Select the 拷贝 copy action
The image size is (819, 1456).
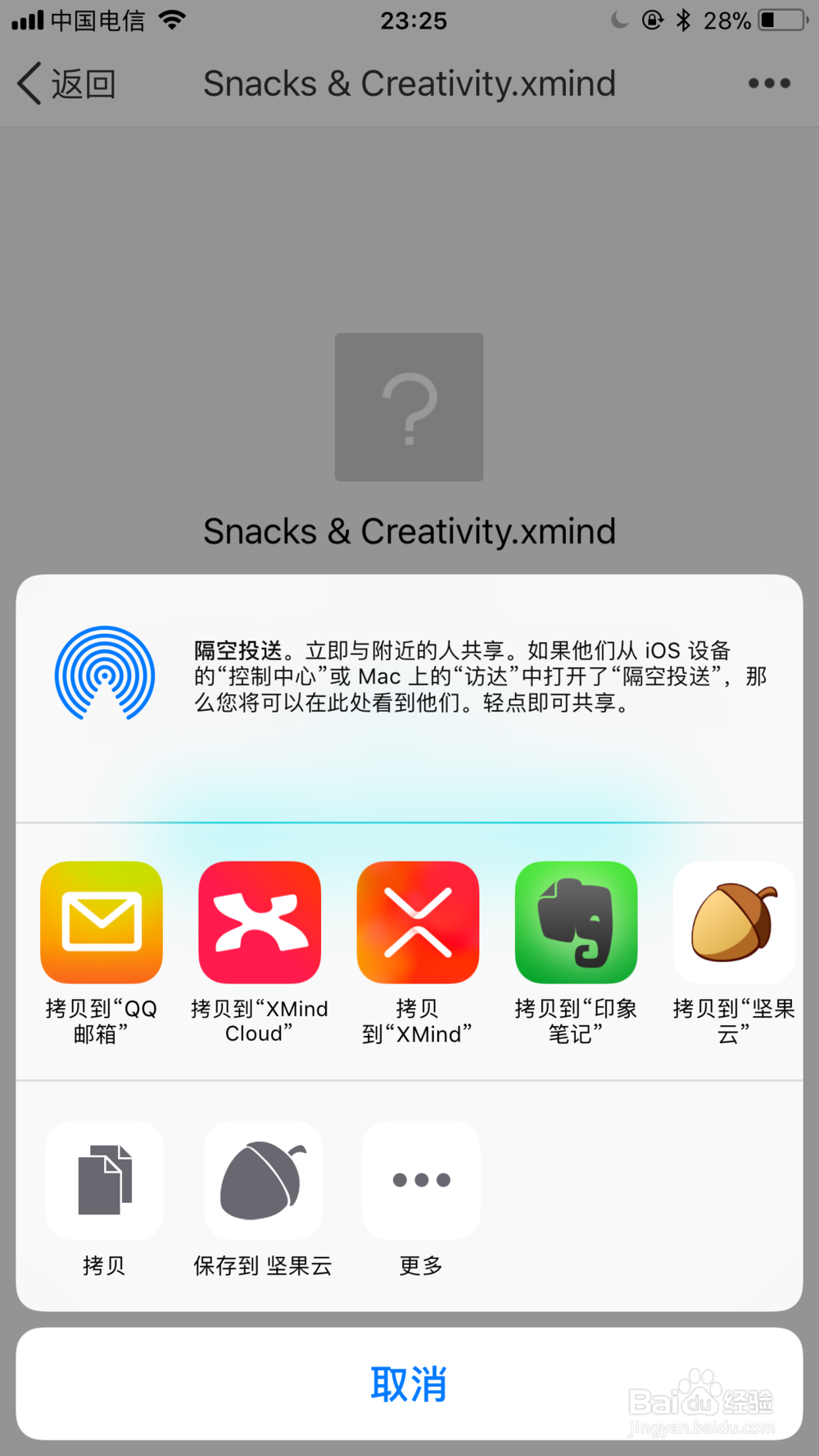[104, 1180]
